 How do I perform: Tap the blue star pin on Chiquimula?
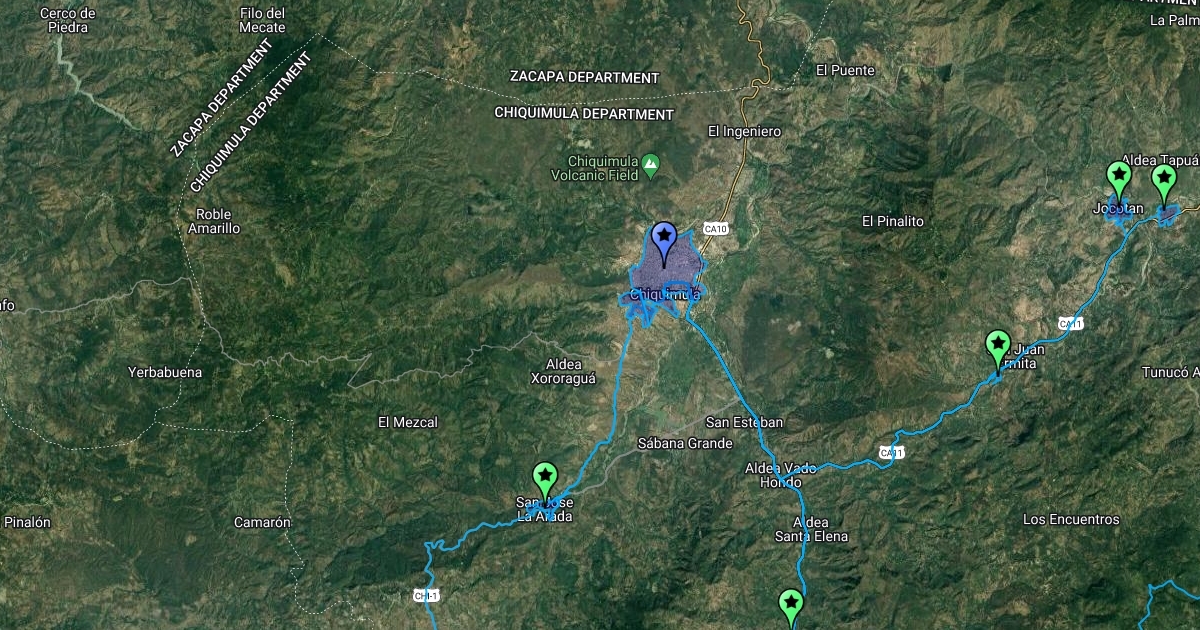(664, 240)
